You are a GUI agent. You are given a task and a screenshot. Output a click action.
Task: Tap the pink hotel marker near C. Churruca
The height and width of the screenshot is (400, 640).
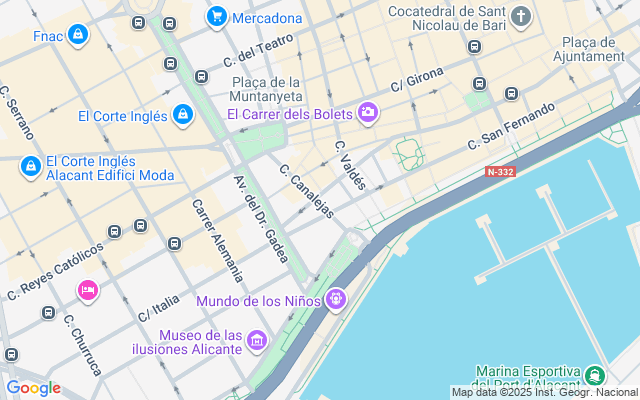point(88,291)
